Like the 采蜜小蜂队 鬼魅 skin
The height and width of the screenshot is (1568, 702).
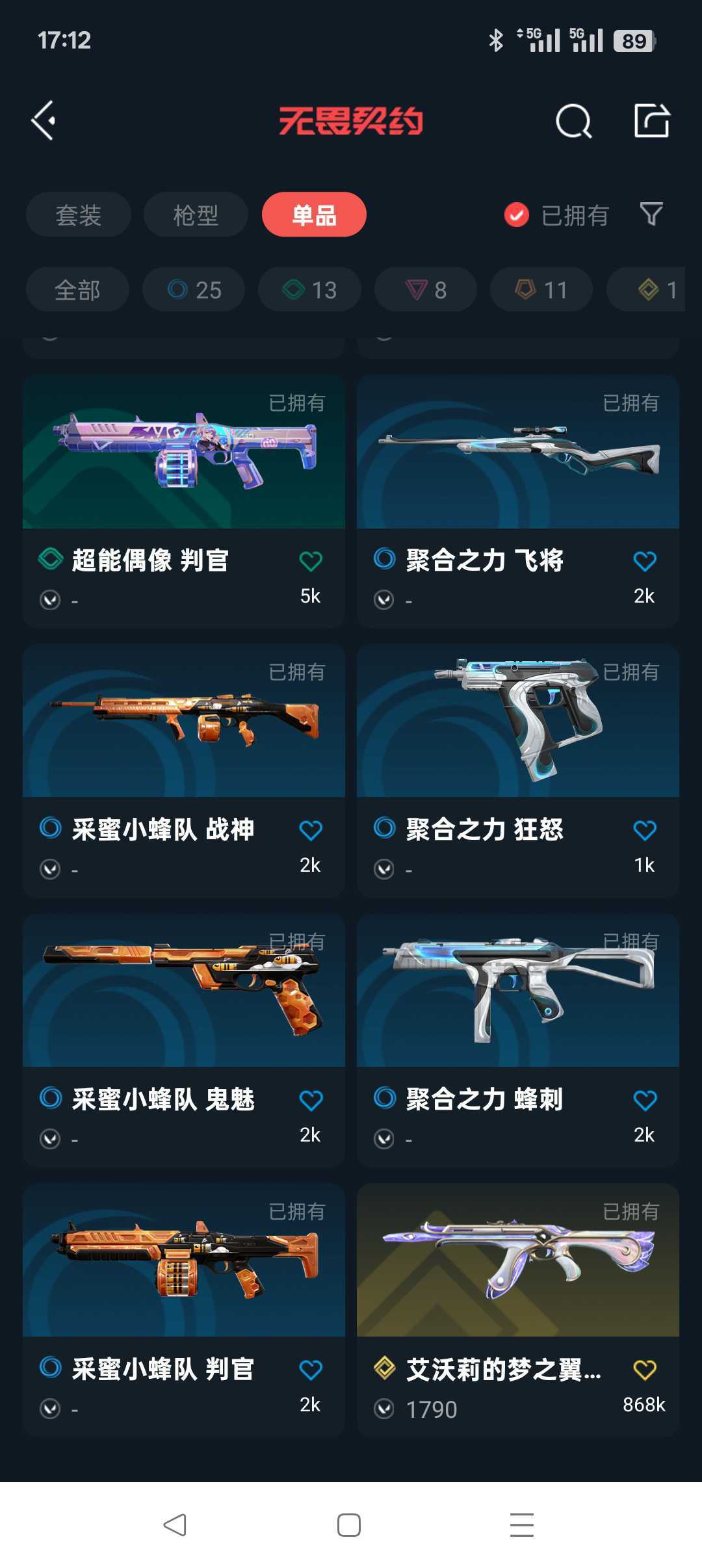coord(310,1101)
